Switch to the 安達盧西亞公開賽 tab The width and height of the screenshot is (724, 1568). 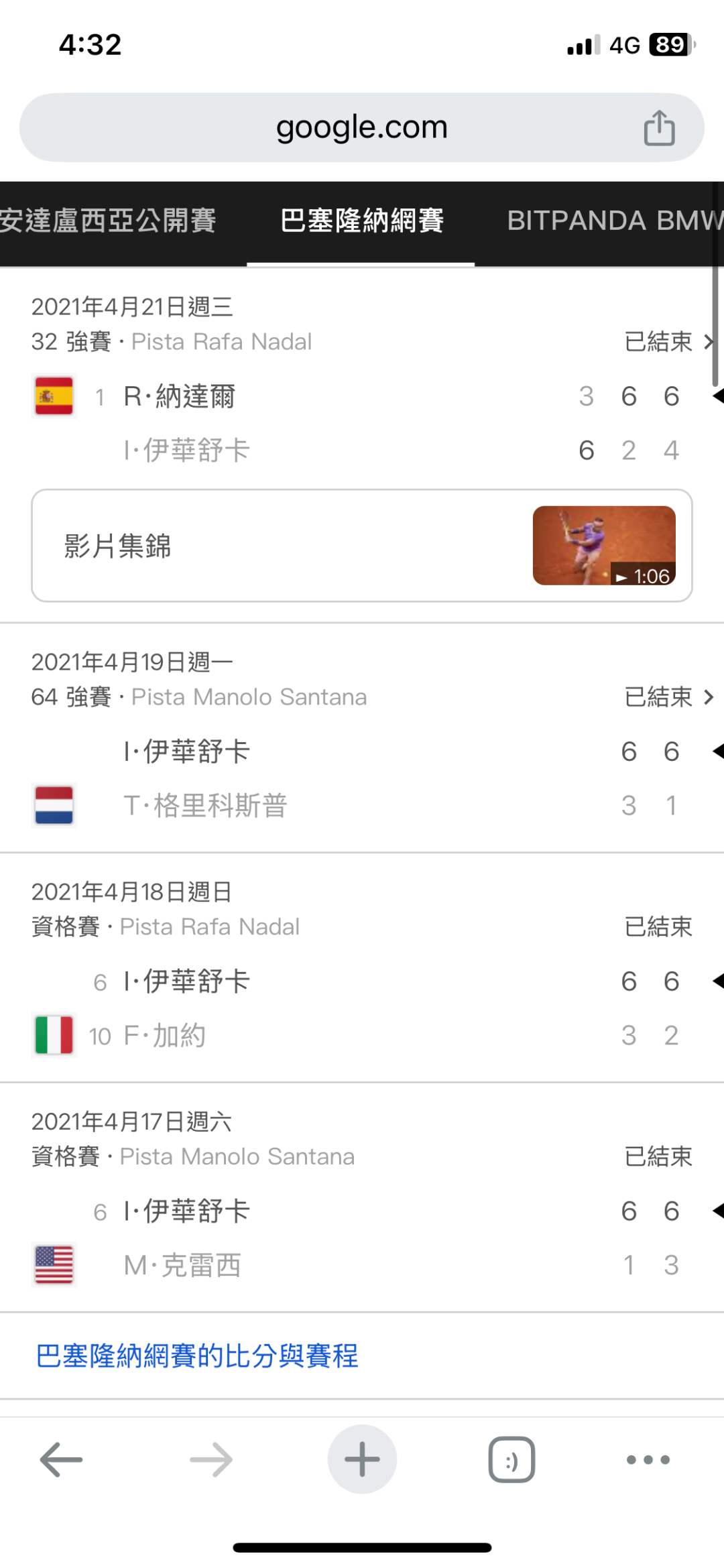[107, 221]
